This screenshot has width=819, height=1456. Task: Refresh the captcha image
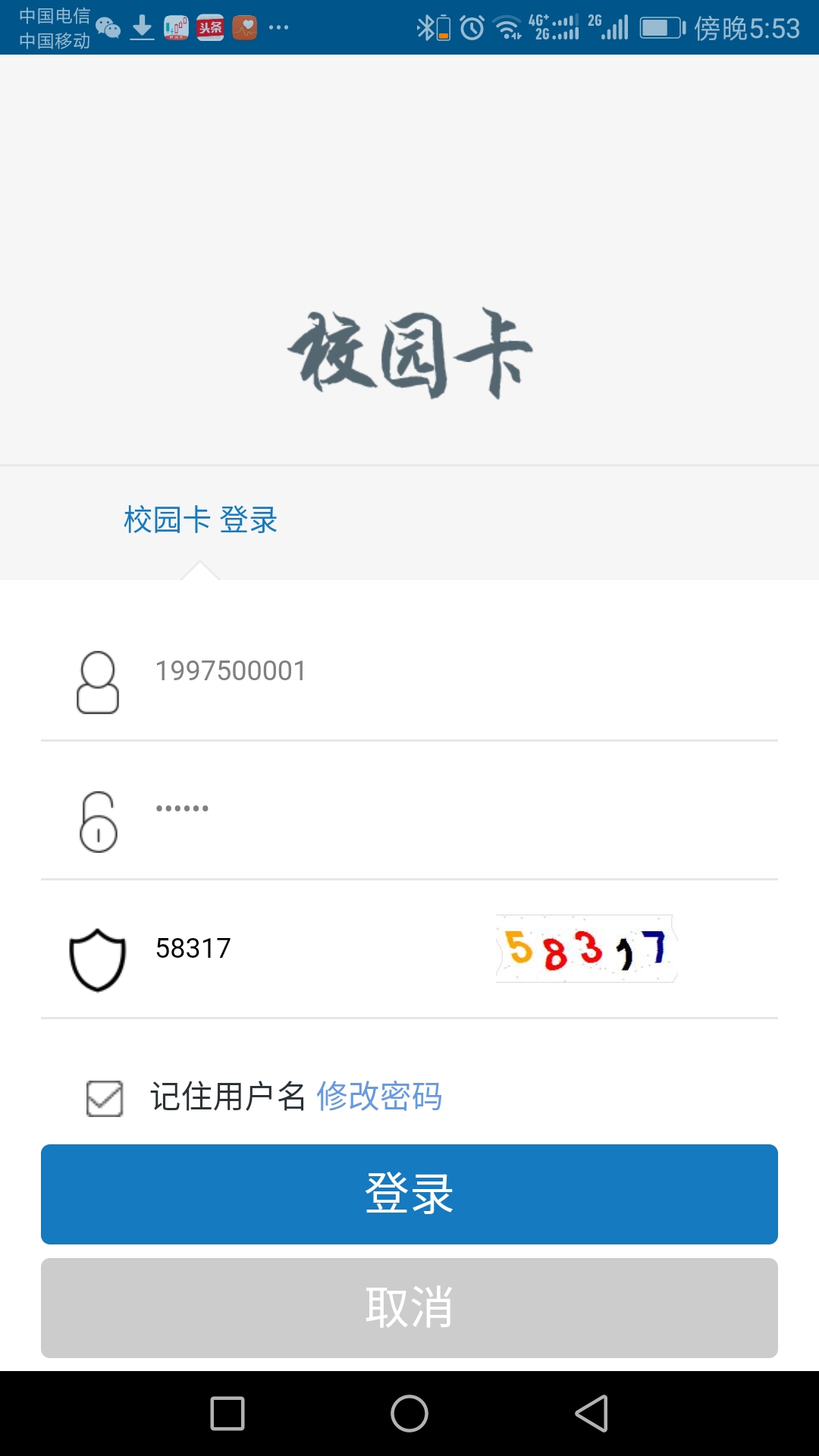585,949
